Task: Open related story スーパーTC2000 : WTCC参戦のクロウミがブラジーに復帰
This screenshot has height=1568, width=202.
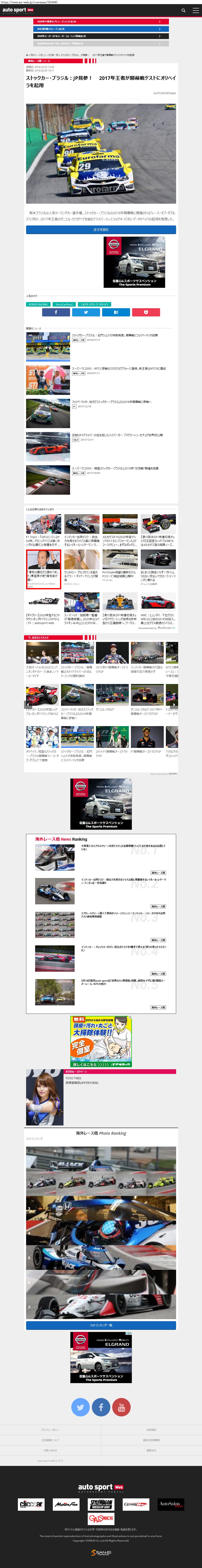Action: pos(119,368)
